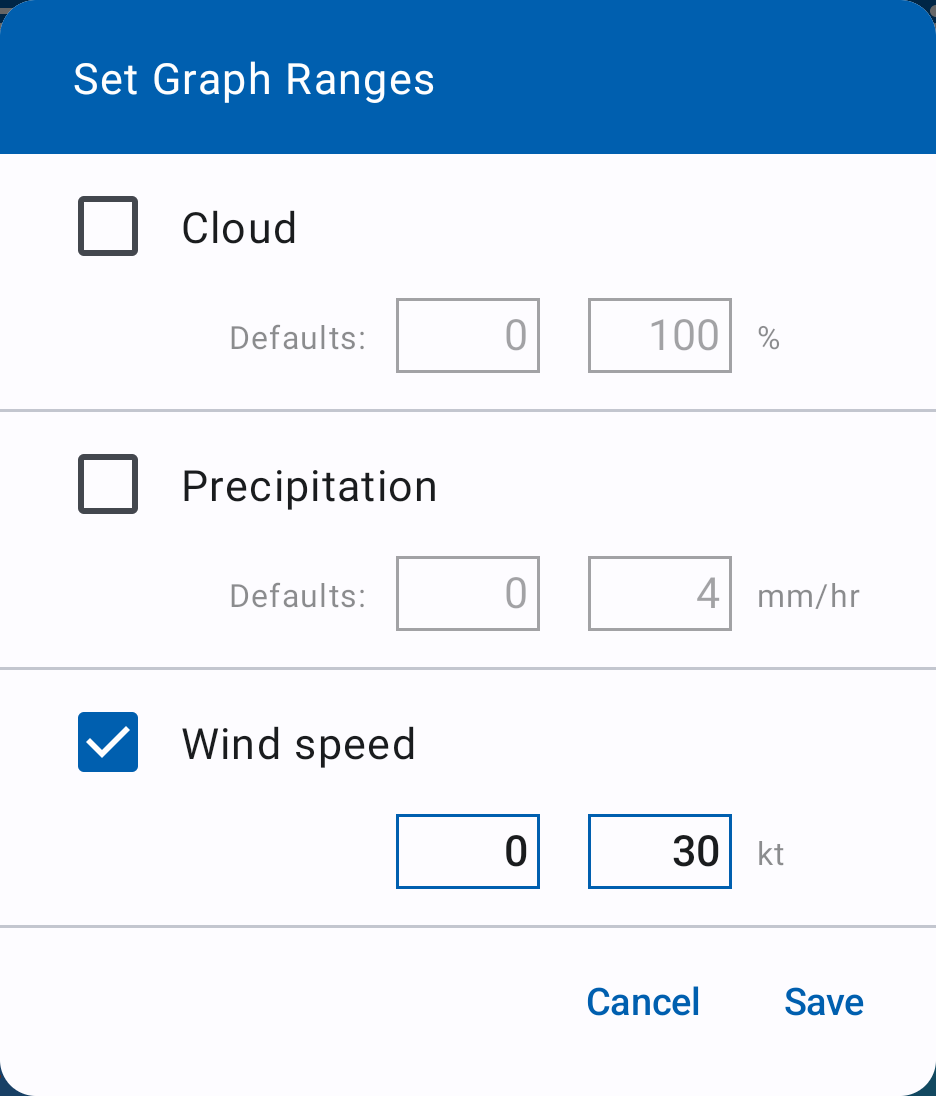Click the kt unit label
This screenshot has width=936, height=1096.
[x=770, y=853]
